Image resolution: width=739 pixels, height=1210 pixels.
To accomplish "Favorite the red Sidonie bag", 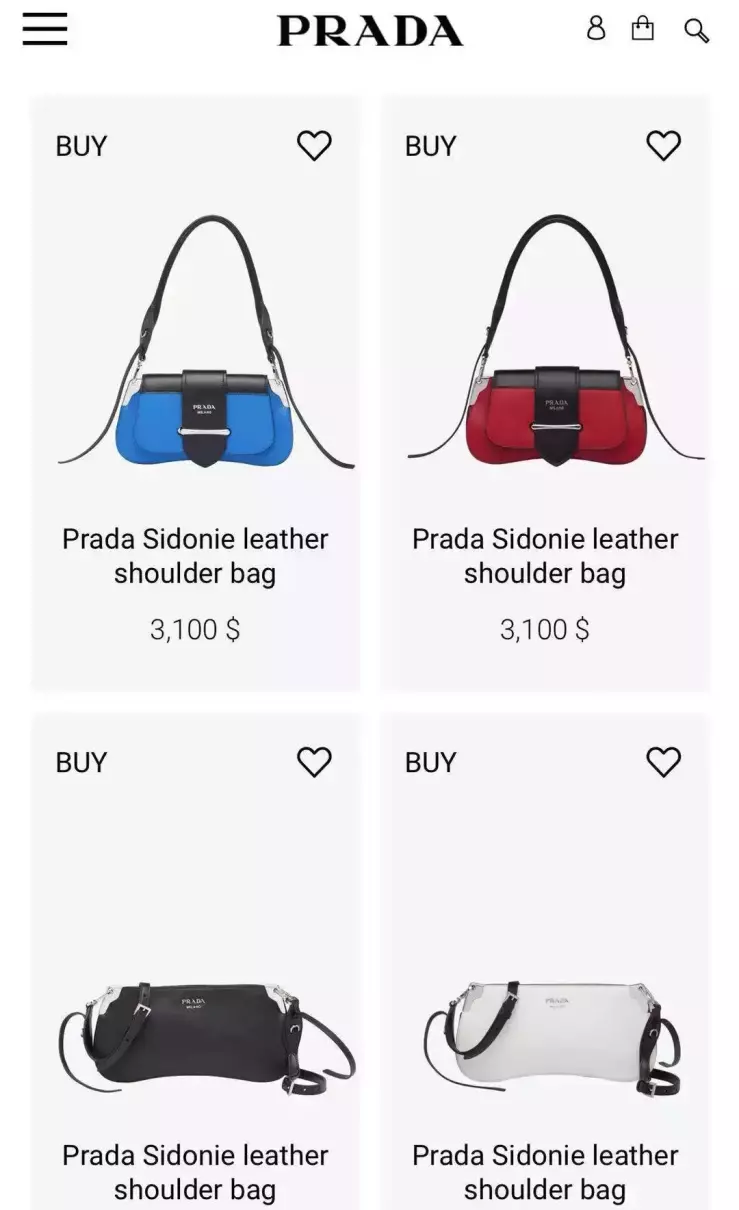I will [x=663, y=146].
